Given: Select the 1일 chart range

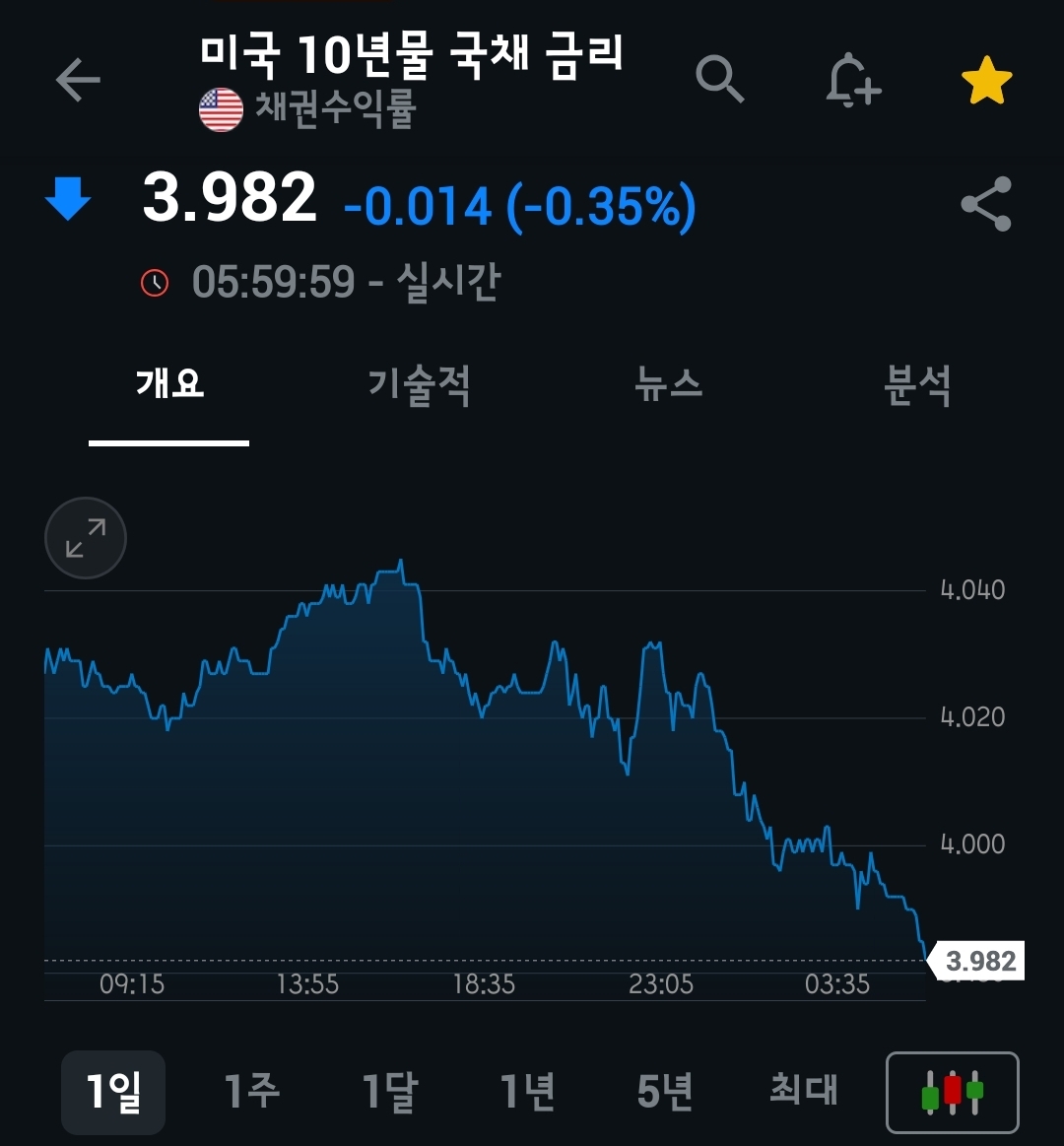Looking at the screenshot, I should tap(113, 1092).
